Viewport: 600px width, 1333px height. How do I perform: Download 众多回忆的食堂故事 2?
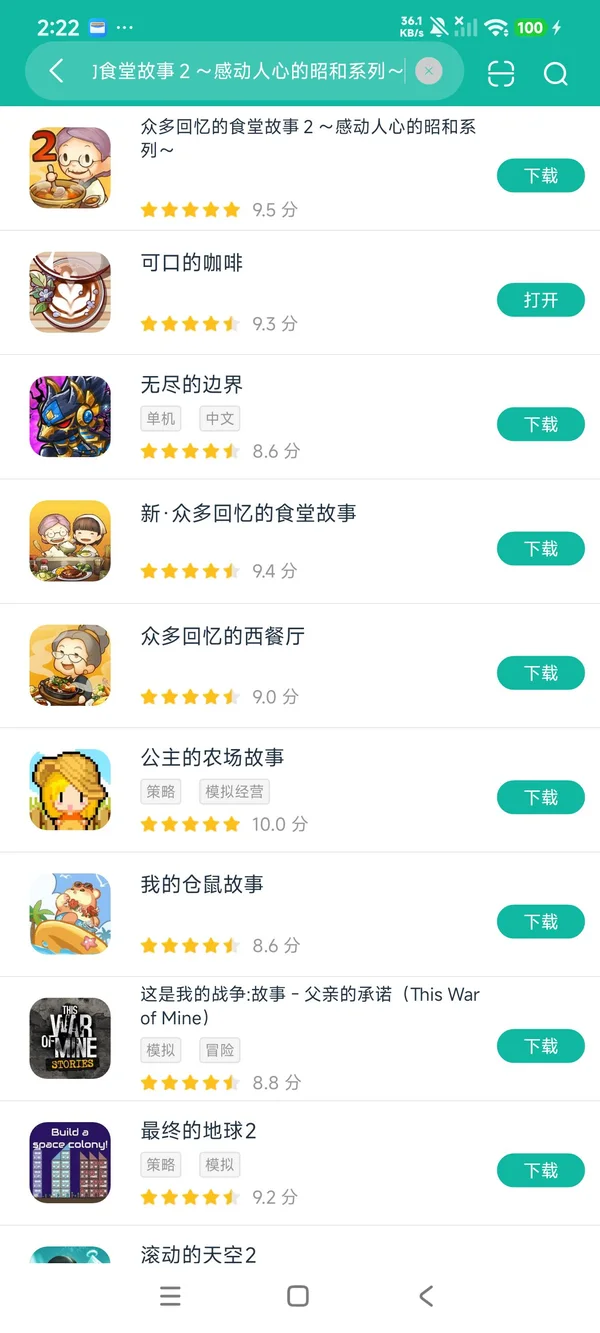click(540, 176)
